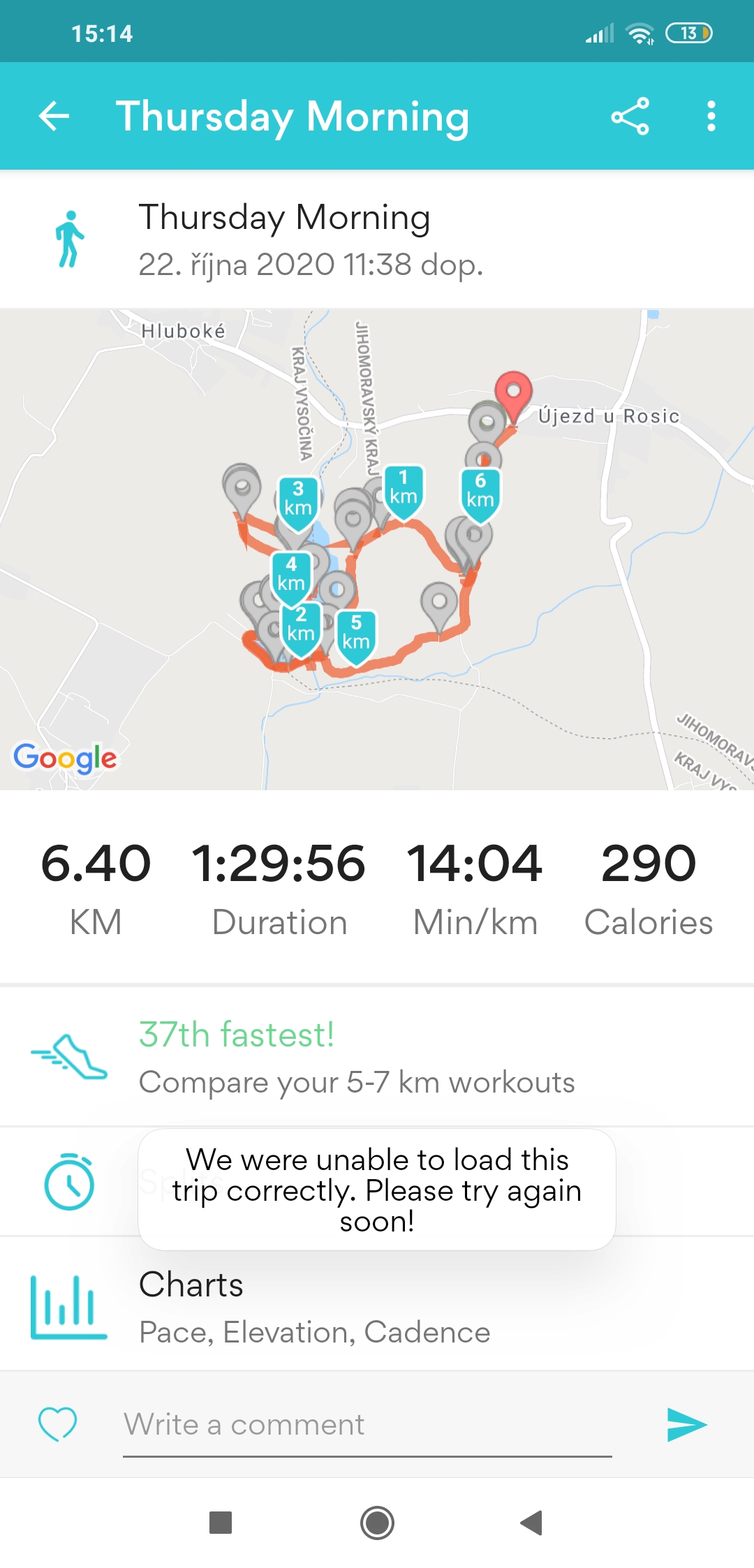Like this workout with the heart icon
Image resolution: width=754 pixels, height=1568 pixels.
point(57,1424)
